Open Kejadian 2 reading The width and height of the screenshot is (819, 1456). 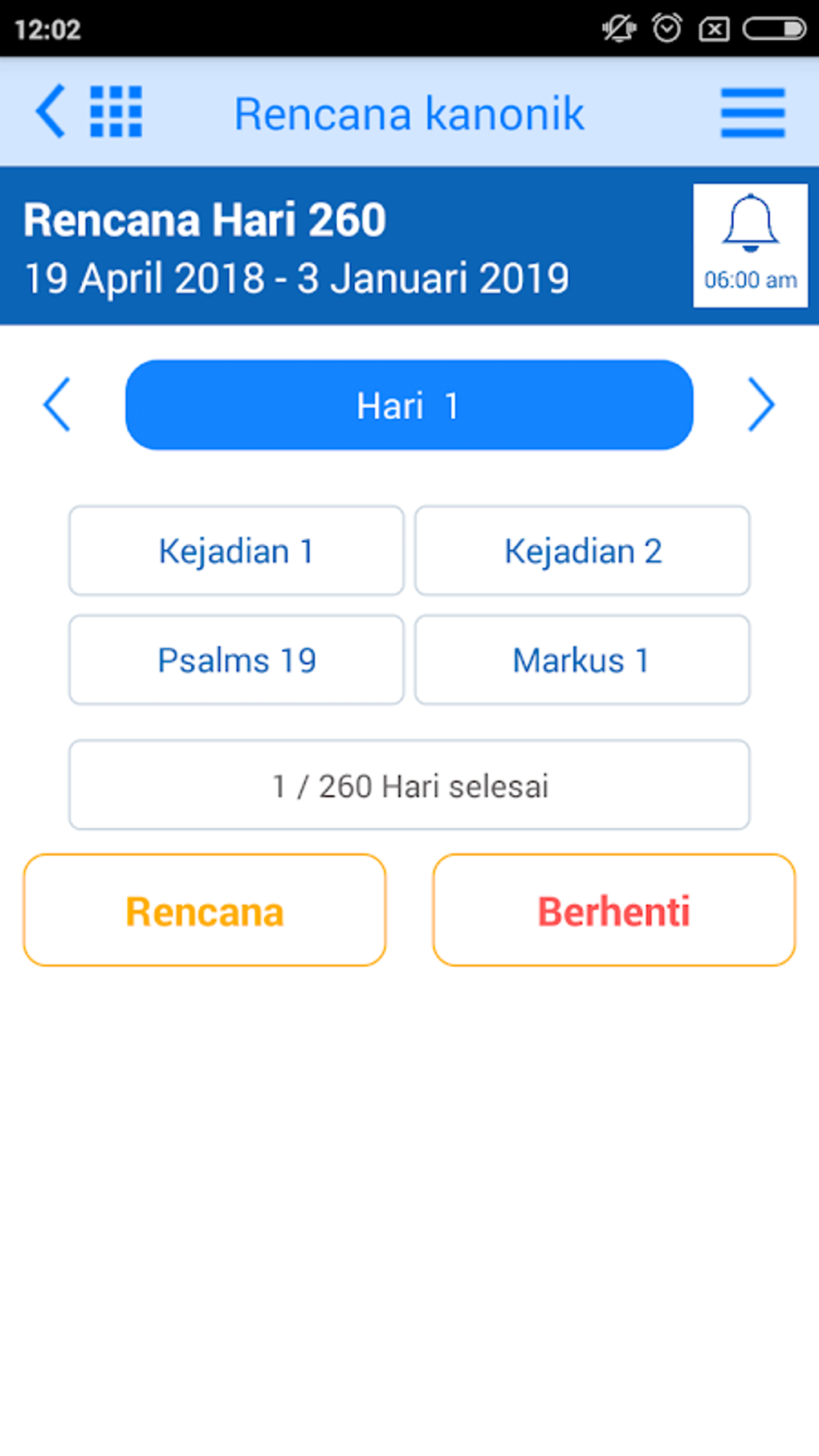pos(582,551)
